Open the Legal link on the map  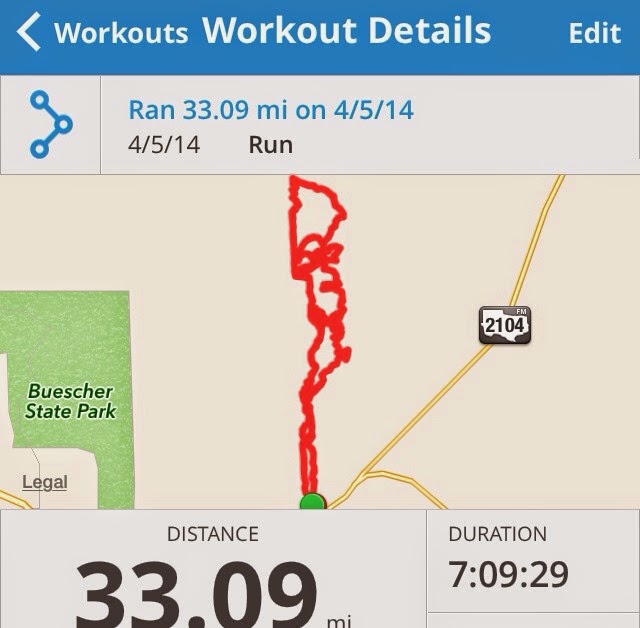pos(45,483)
